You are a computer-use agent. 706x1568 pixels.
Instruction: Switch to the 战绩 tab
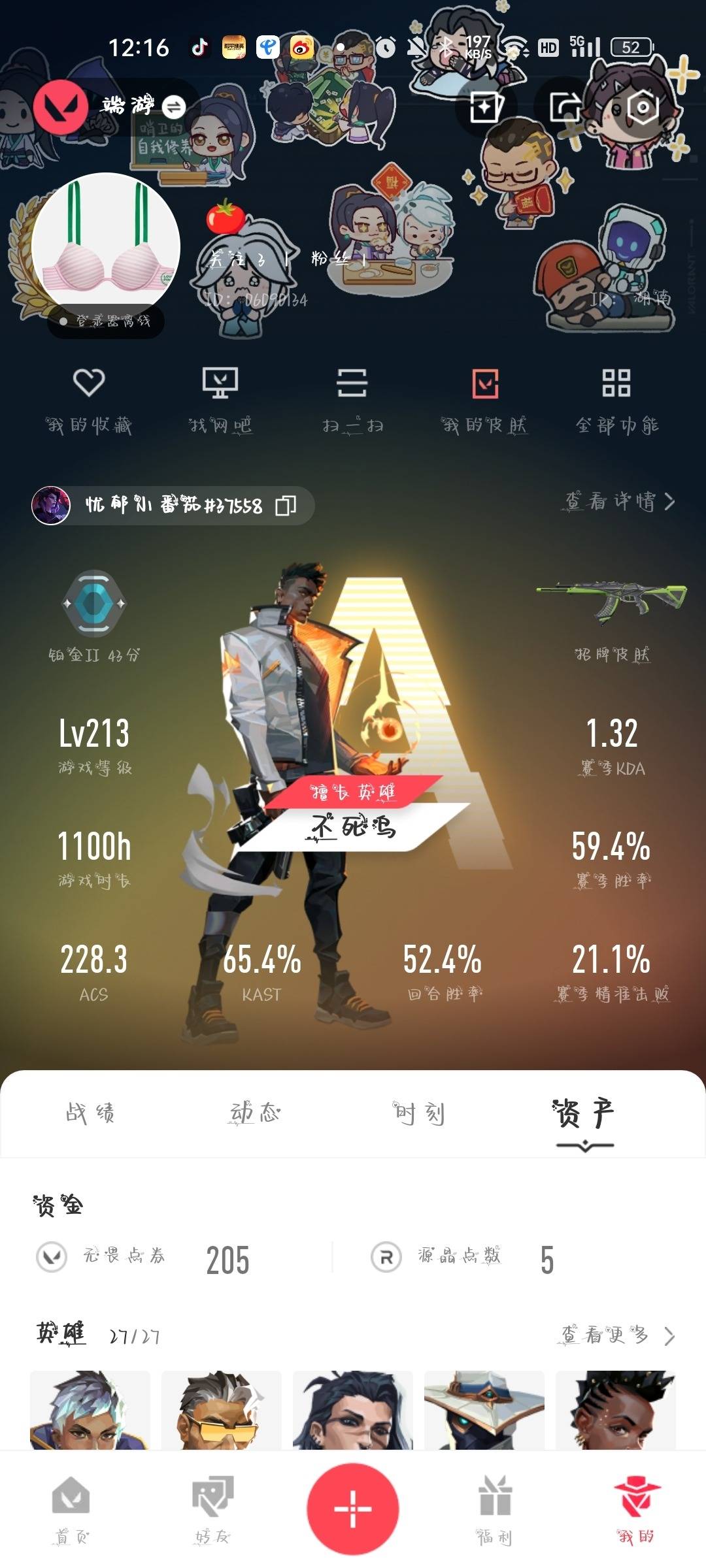pyautogui.click(x=90, y=1113)
